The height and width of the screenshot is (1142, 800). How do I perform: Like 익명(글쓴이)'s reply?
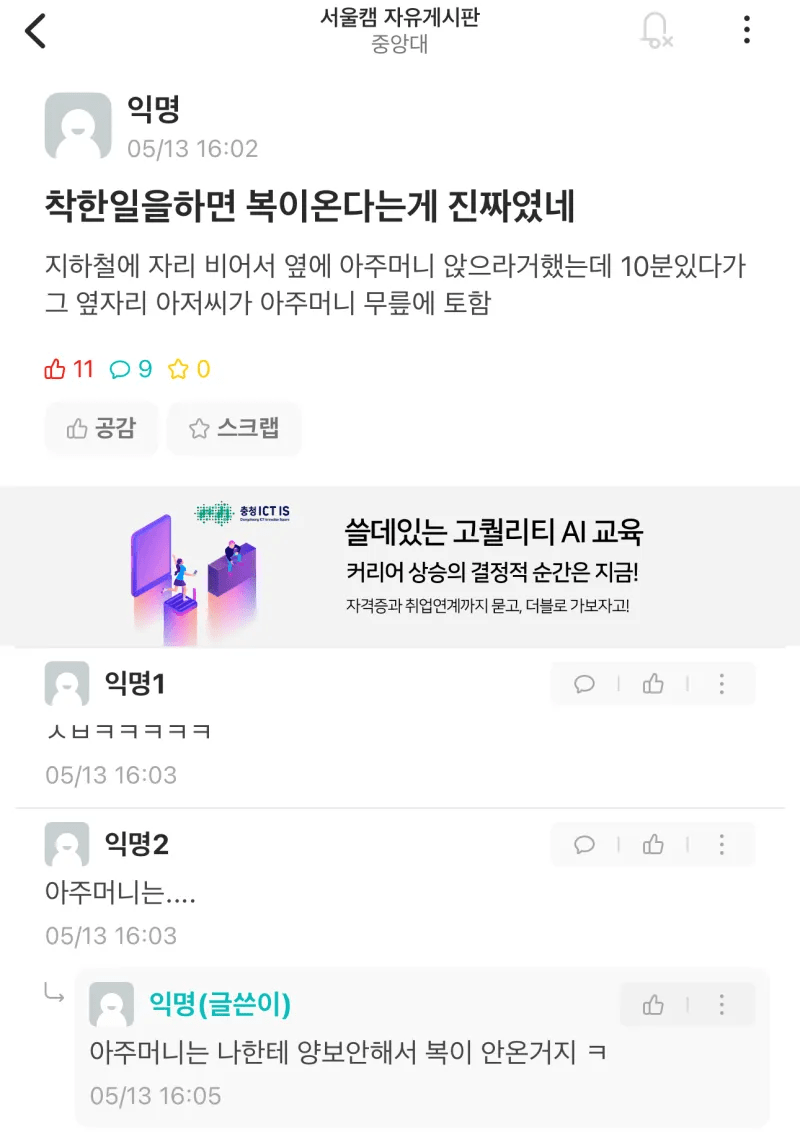(653, 1005)
